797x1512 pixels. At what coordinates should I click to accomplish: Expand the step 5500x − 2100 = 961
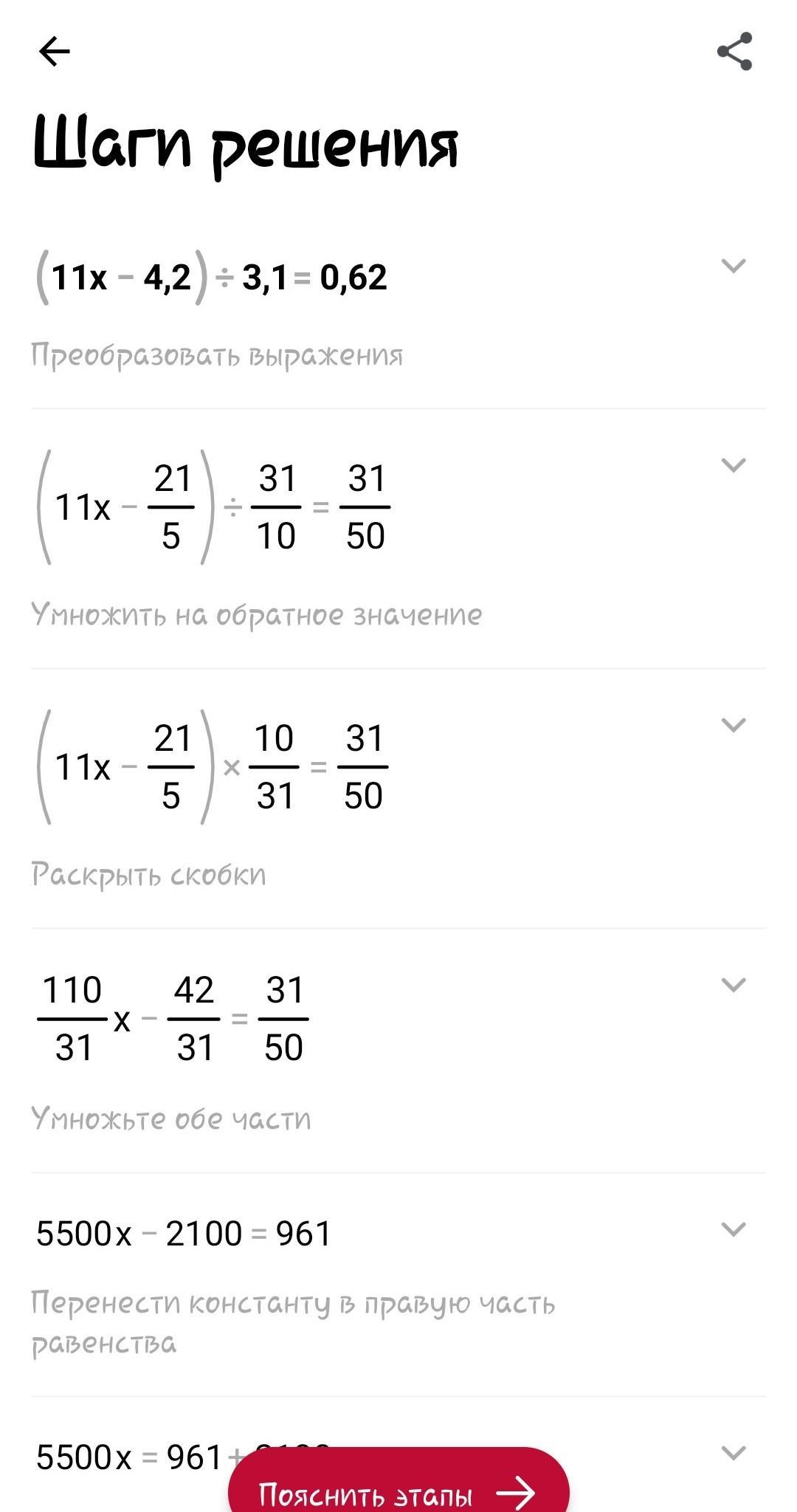click(x=733, y=1229)
